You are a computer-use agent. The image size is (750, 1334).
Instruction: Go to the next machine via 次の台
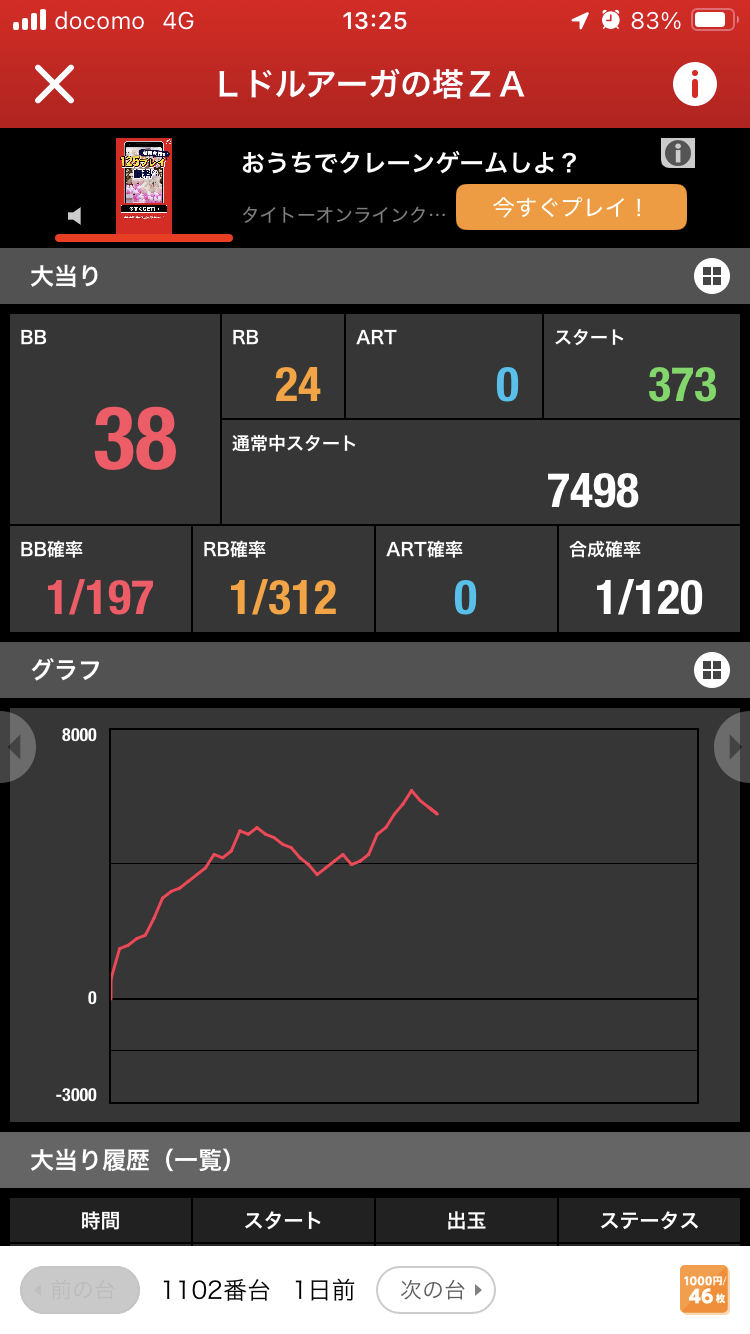[436, 1290]
